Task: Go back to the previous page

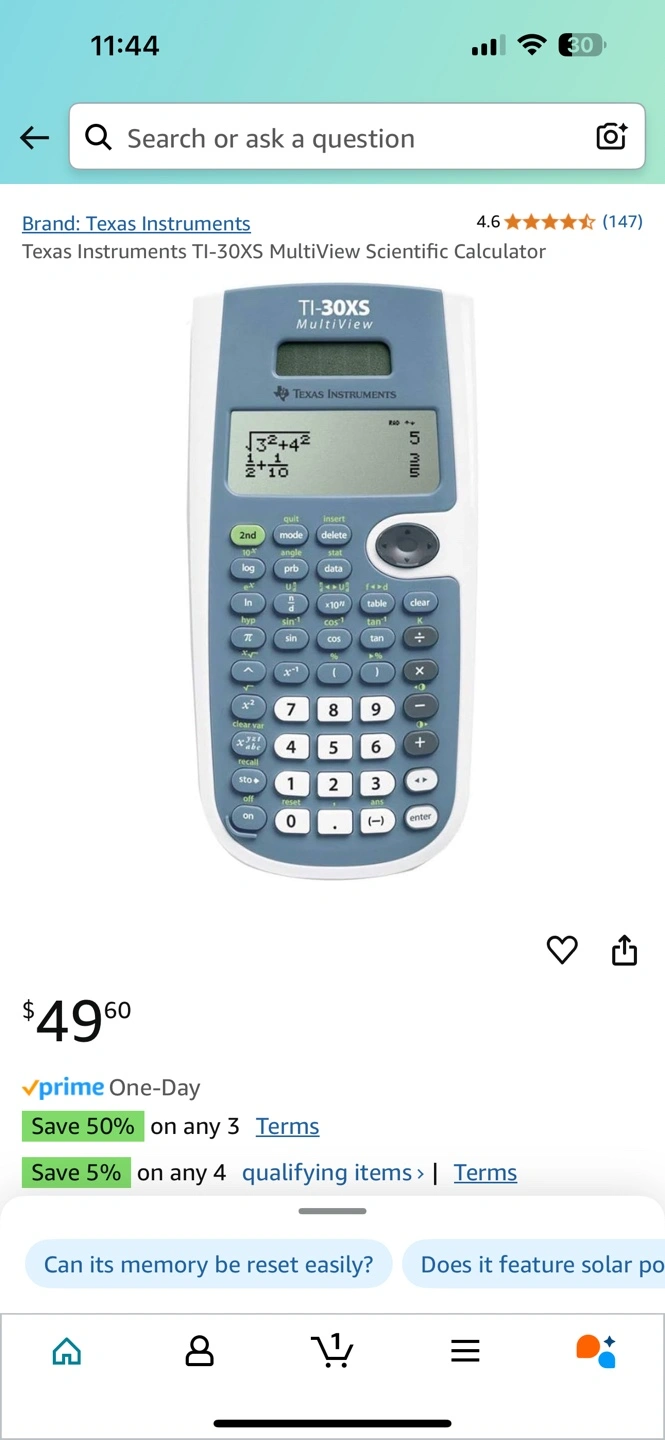Action: point(35,138)
